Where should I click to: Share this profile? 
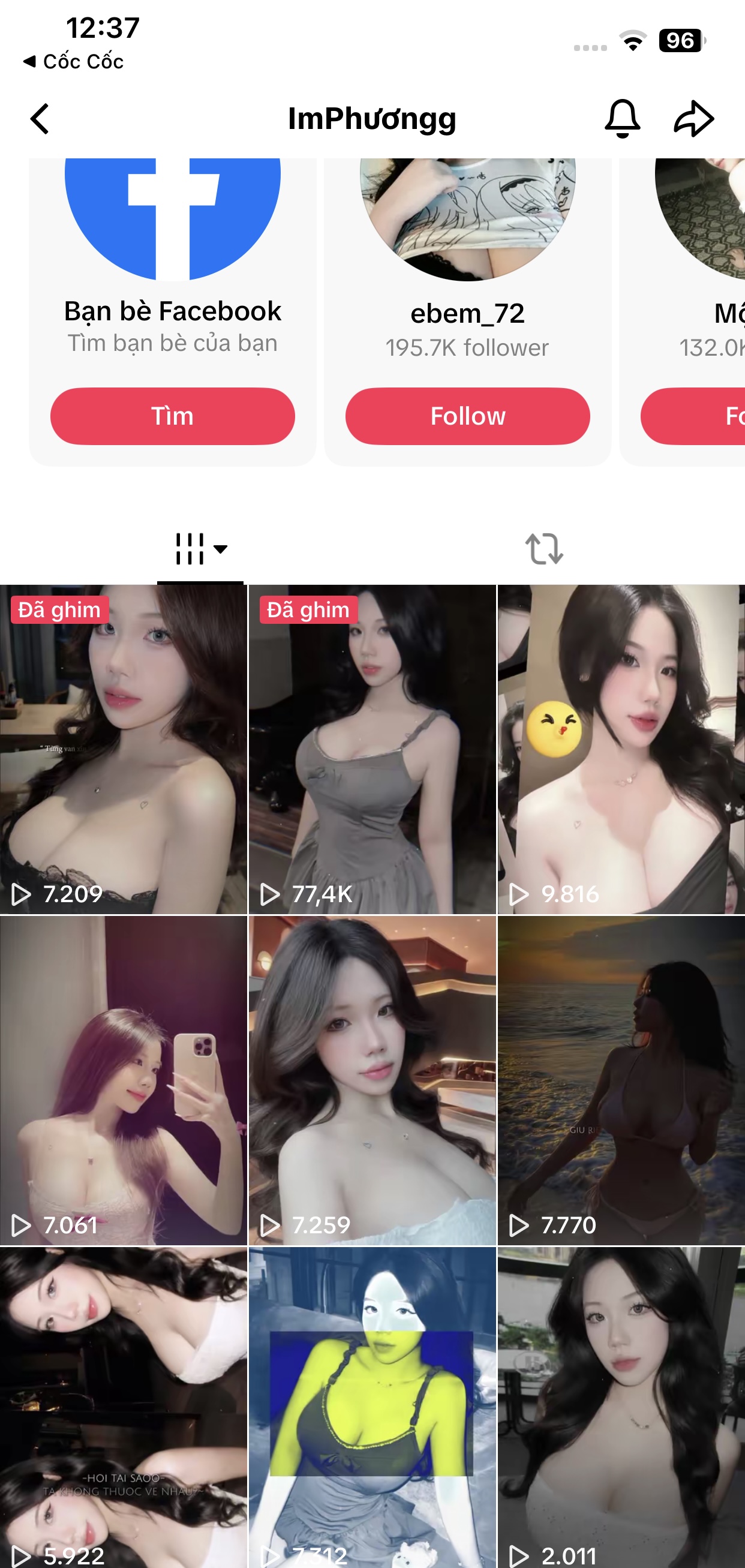[x=693, y=119]
